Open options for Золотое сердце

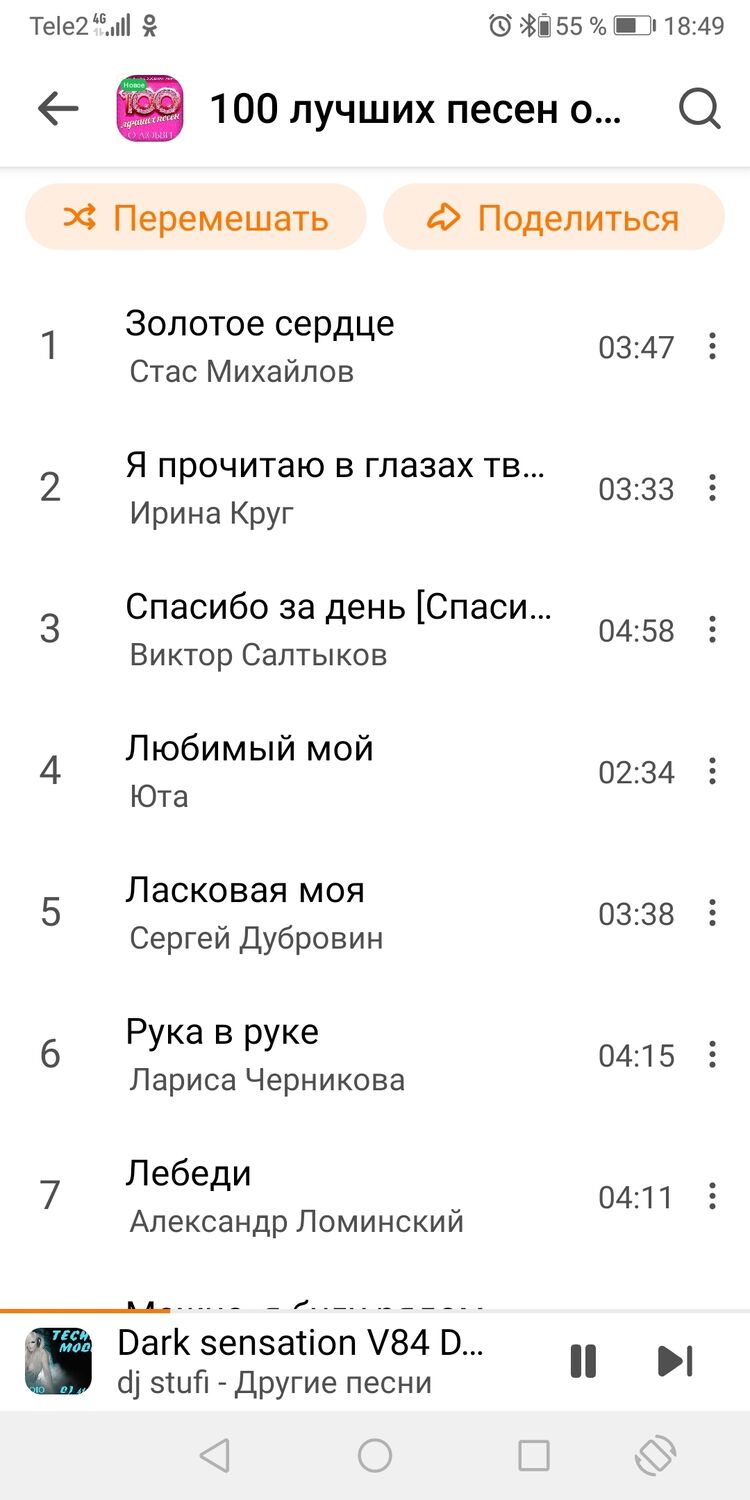point(712,347)
